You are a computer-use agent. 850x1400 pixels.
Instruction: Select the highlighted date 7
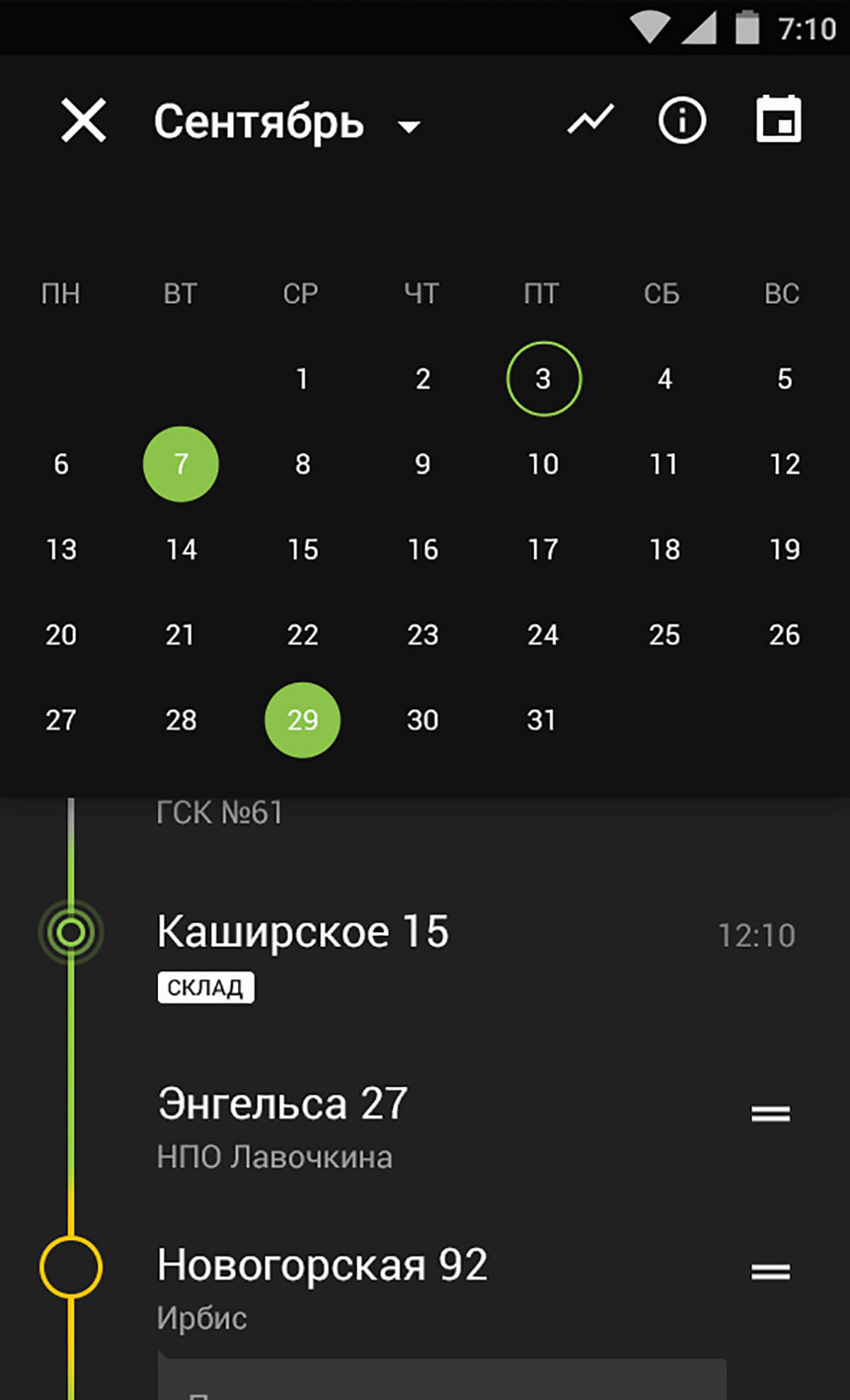[181, 464]
